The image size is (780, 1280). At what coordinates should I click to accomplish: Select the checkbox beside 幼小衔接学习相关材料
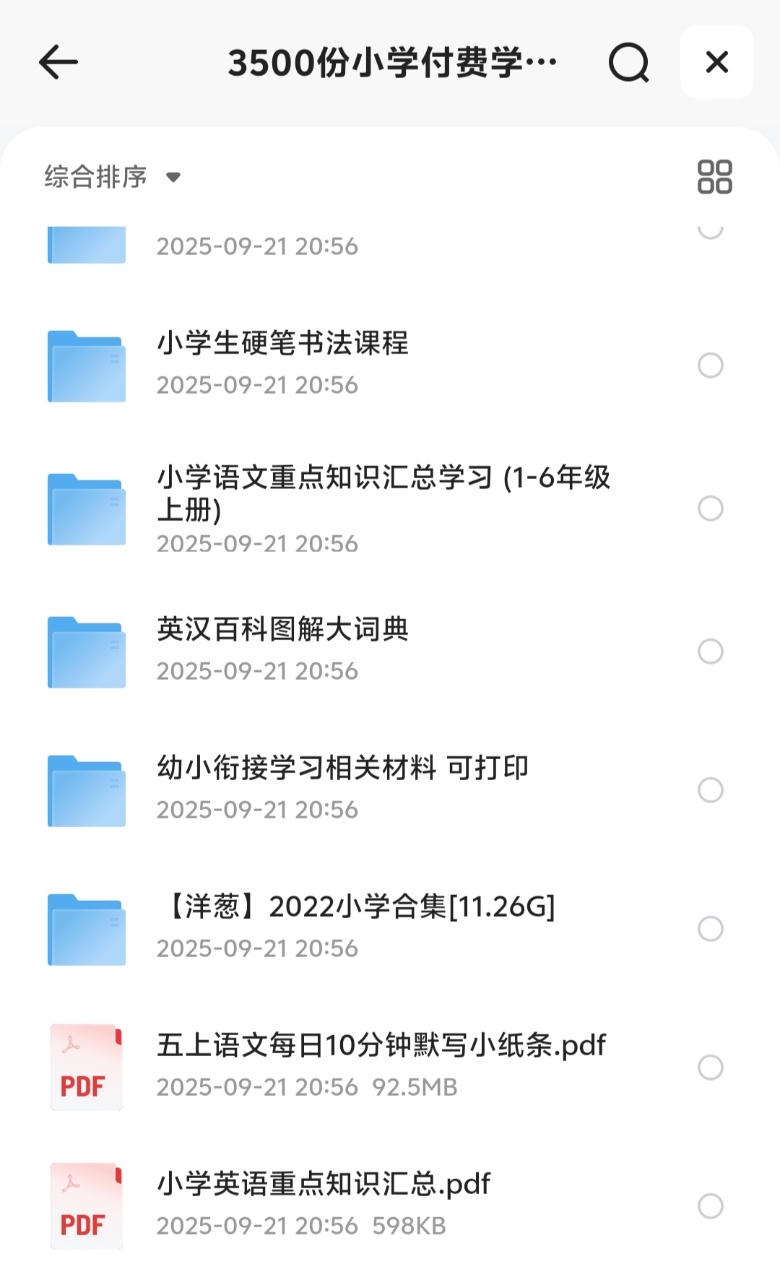coord(711,790)
